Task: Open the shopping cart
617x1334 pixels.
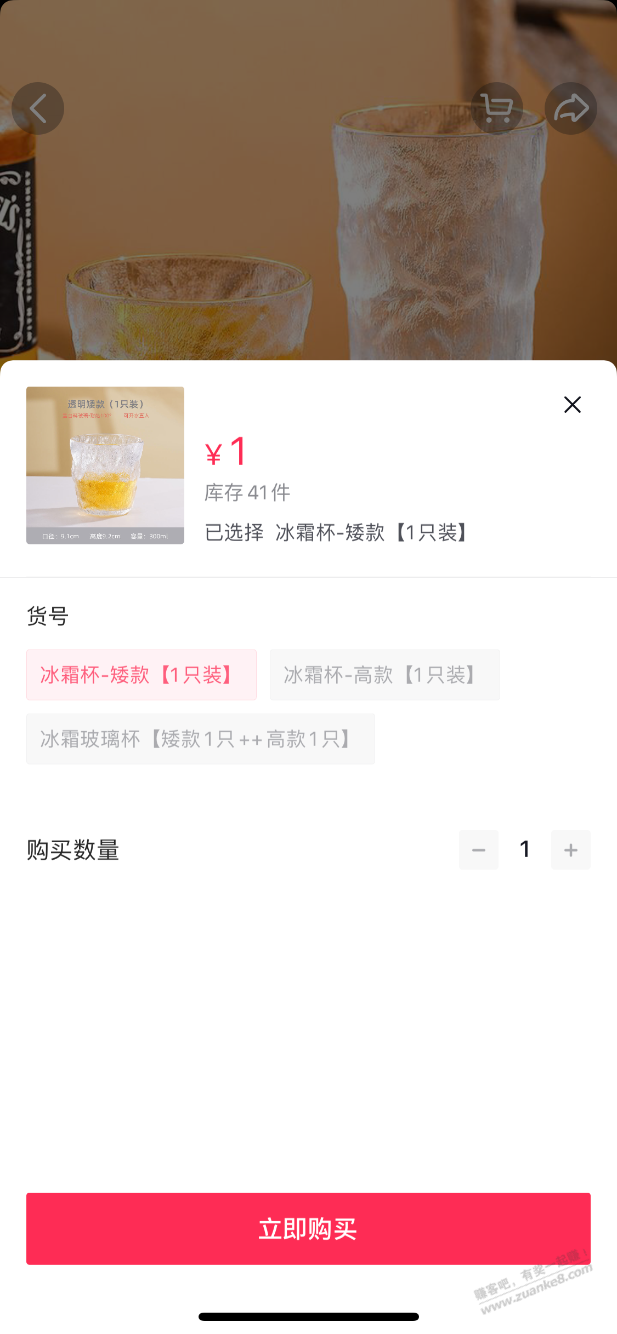Action: tap(497, 108)
